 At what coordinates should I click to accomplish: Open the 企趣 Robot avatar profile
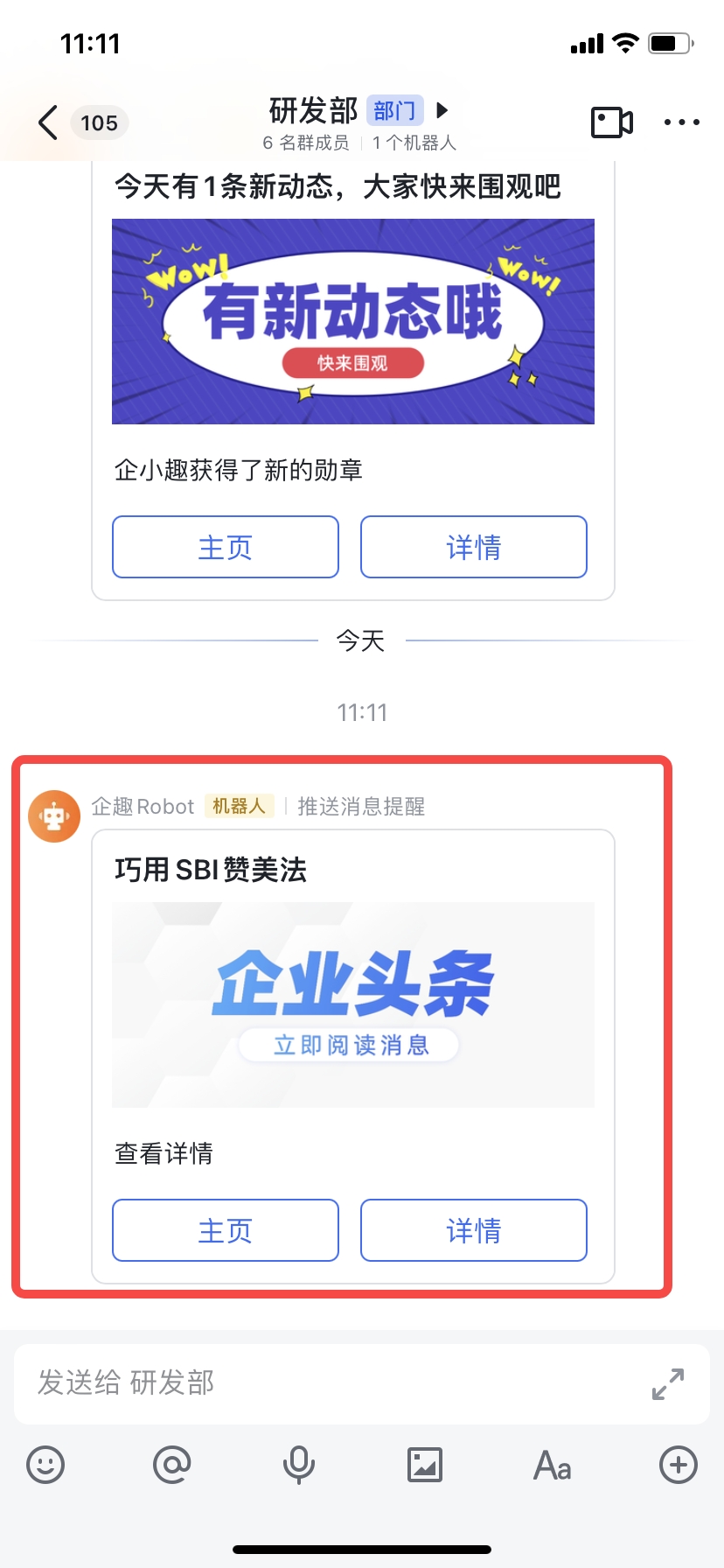click(x=54, y=816)
